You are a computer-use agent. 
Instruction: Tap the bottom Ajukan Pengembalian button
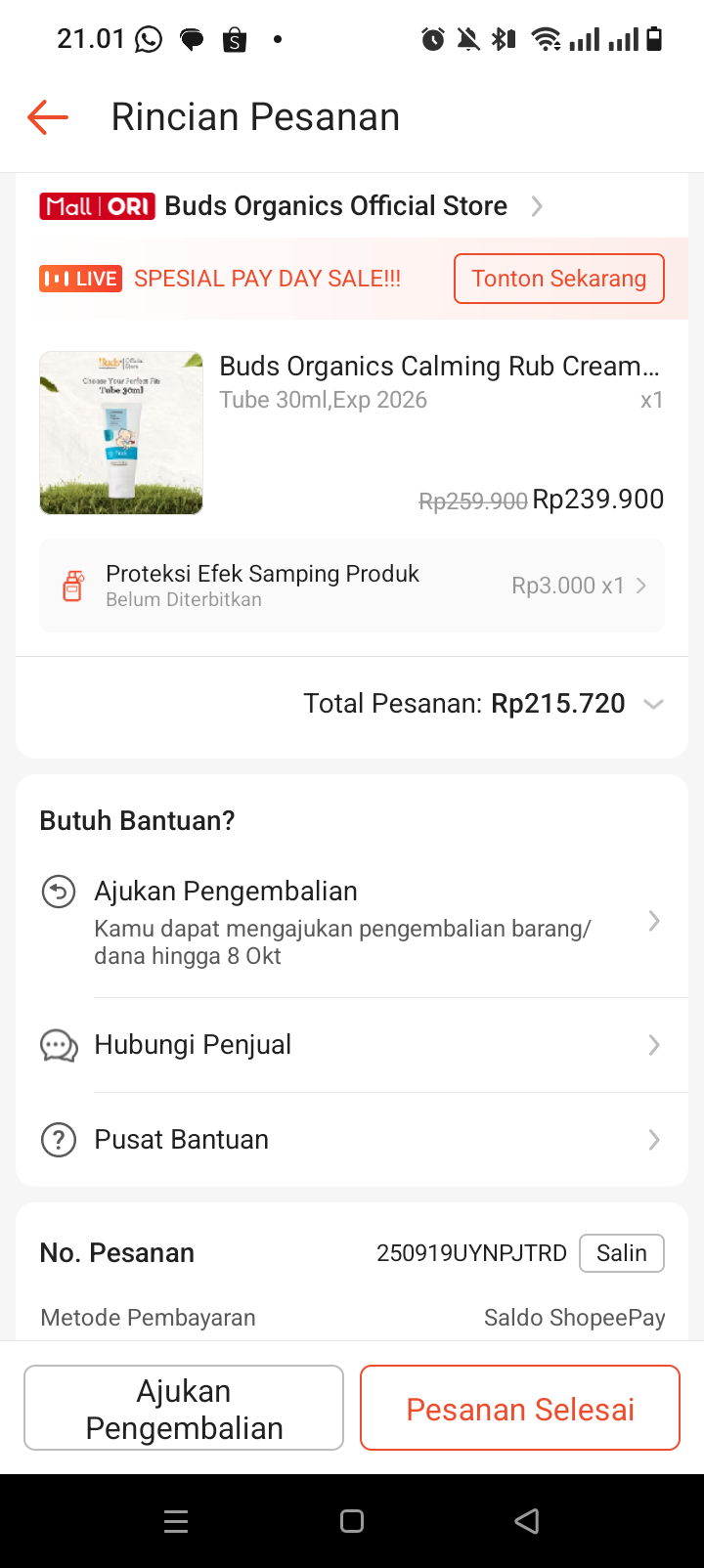coord(184,1409)
